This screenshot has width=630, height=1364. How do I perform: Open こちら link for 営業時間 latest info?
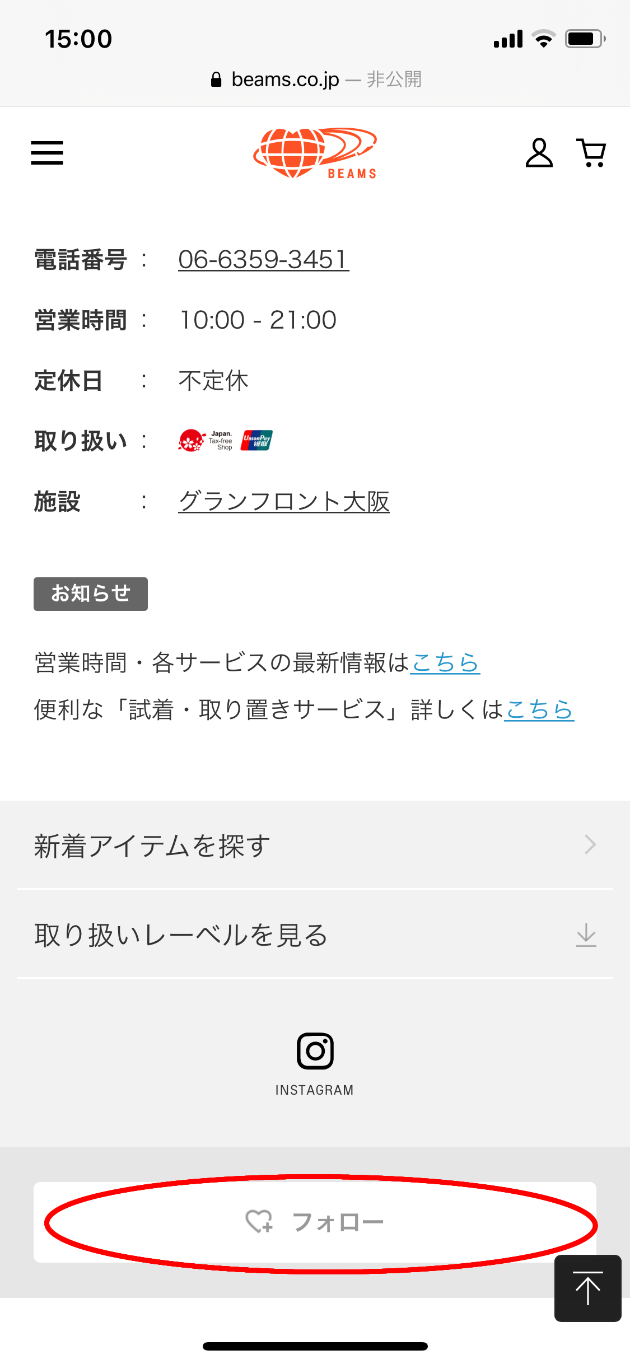pyautogui.click(x=445, y=662)
